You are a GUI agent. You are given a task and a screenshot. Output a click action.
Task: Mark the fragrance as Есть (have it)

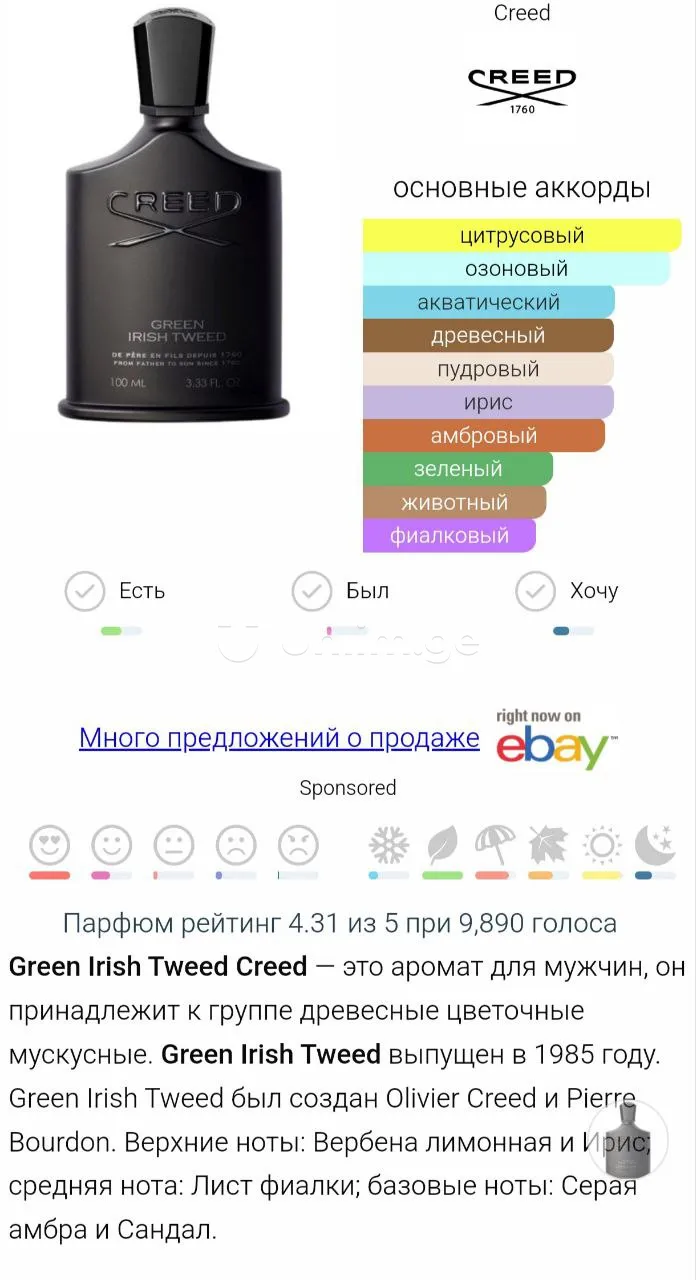click(86, 592)
